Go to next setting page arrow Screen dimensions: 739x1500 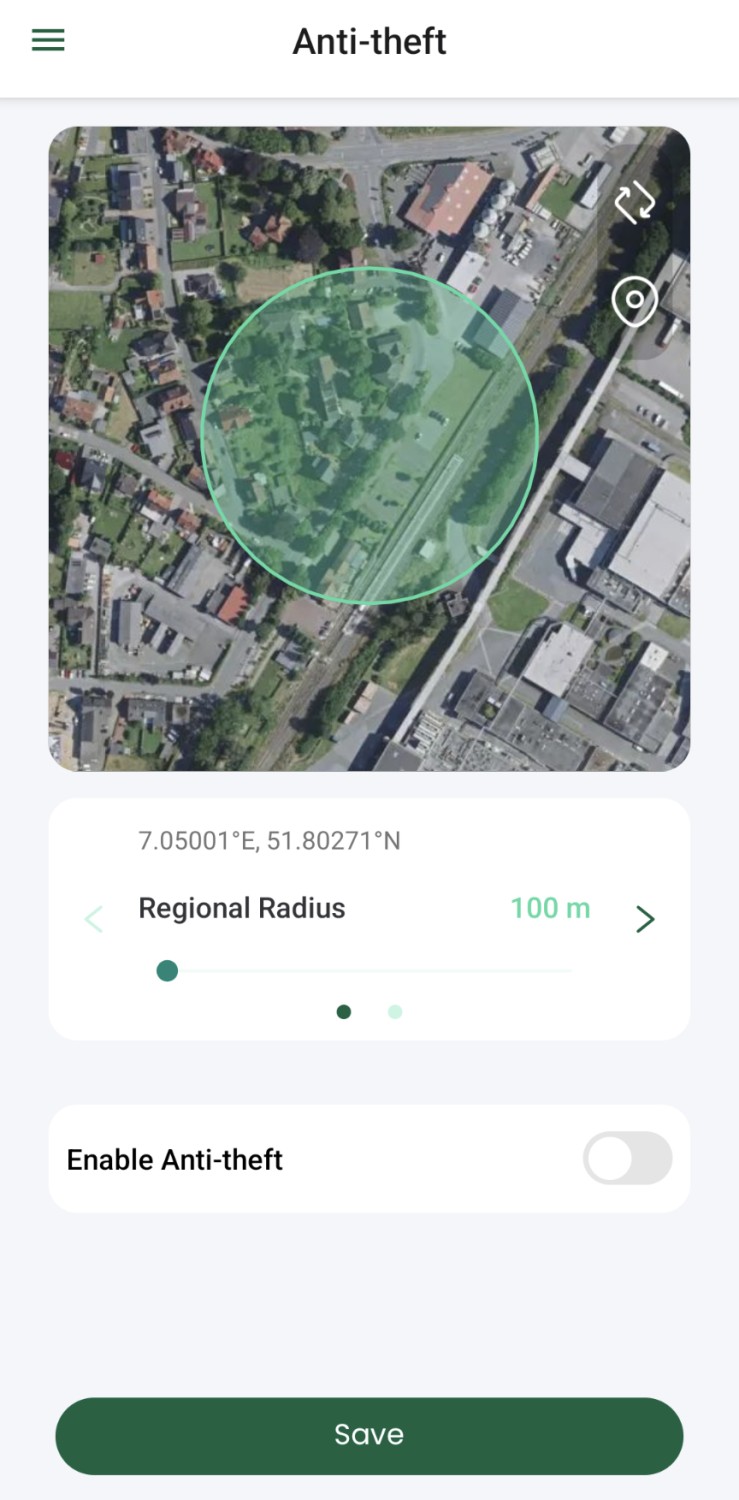(x=645, y=919)
